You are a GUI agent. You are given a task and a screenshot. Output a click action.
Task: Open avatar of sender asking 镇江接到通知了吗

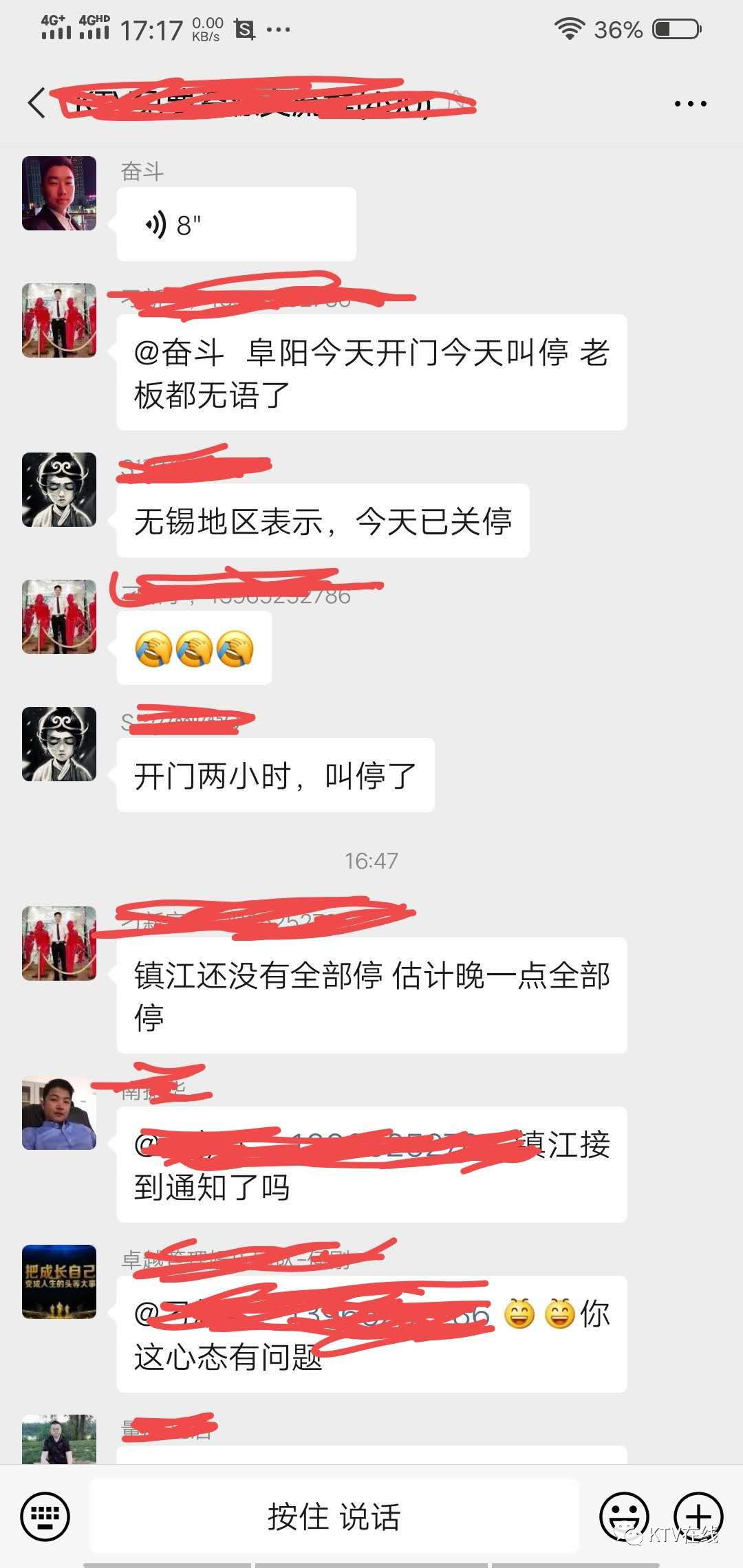59,1113
